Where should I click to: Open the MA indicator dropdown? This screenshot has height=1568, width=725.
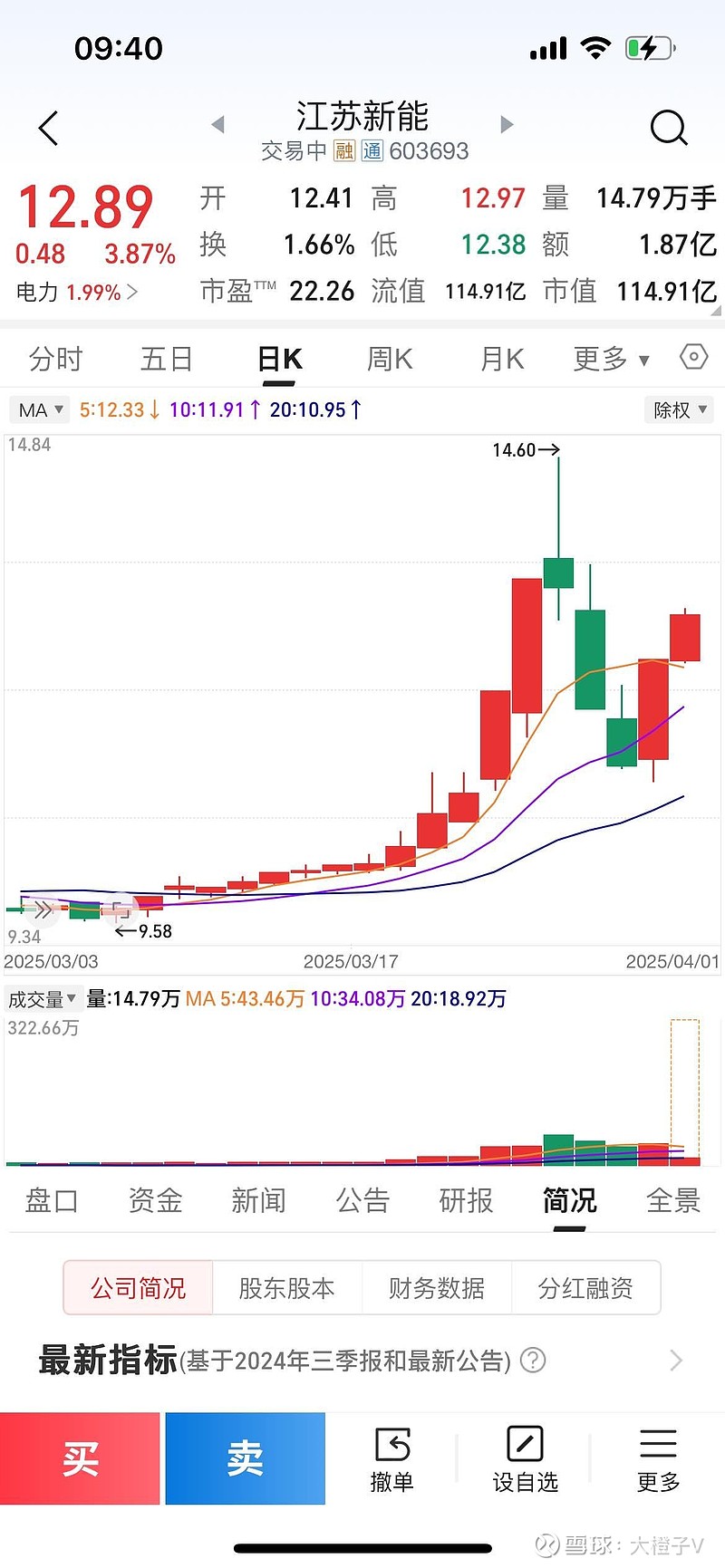41,410
